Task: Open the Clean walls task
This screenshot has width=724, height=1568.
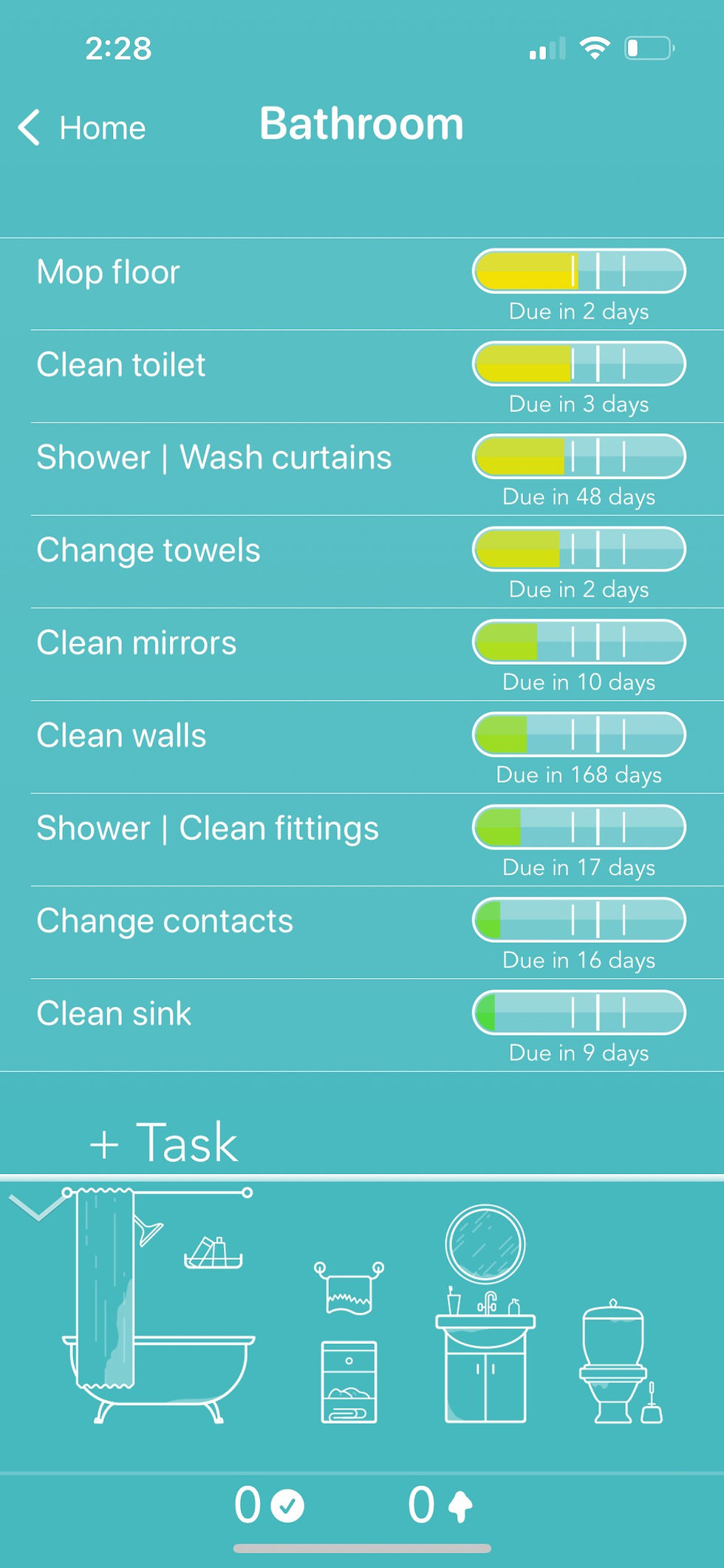Action: tap(122, 736)
